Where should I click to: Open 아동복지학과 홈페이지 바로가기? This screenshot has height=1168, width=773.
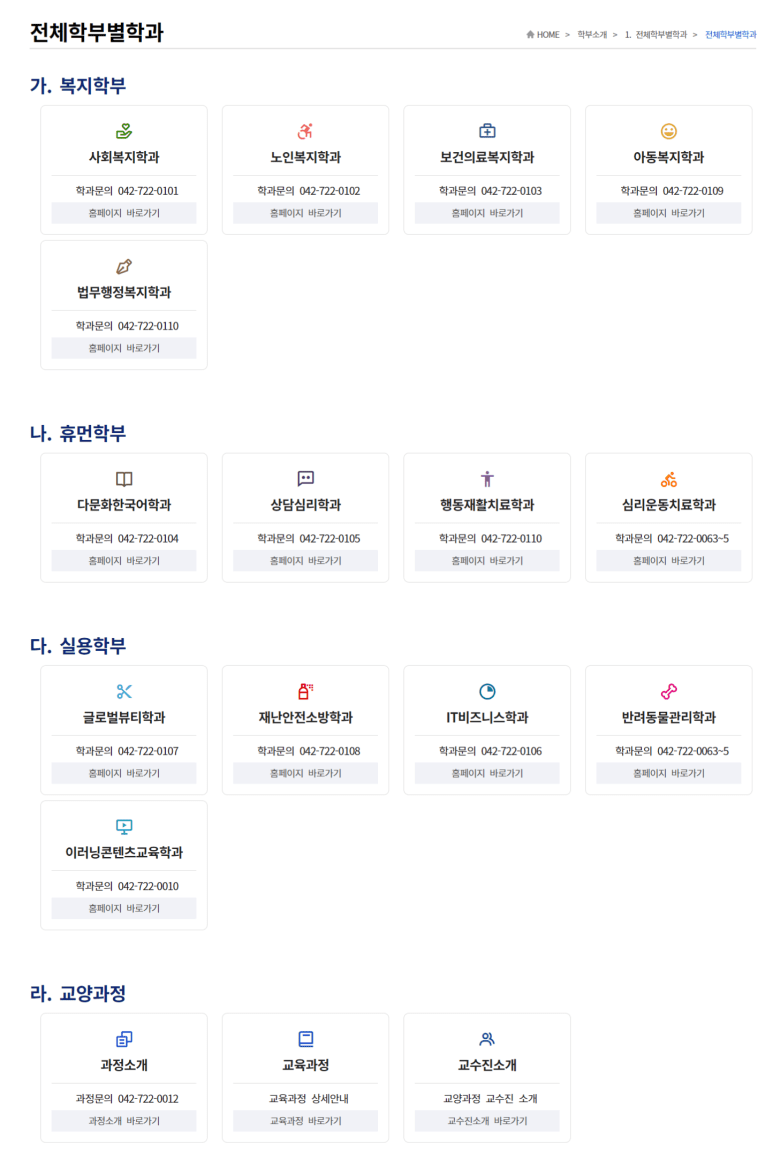[x=668, y=213]
